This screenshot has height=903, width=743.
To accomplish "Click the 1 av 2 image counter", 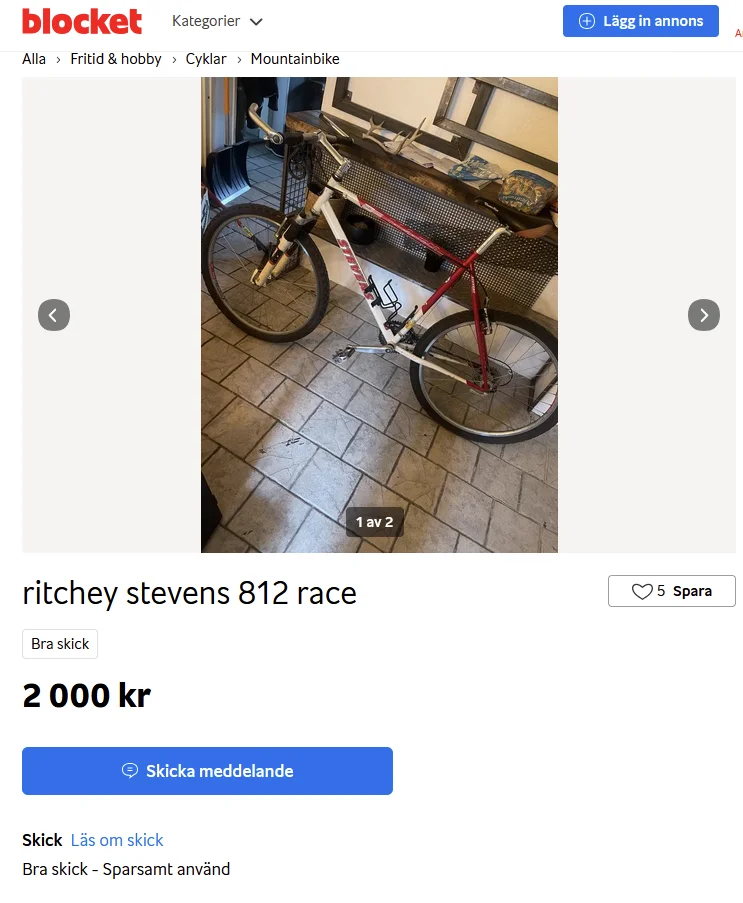I will pyautogui.click(x=374, y=521).
